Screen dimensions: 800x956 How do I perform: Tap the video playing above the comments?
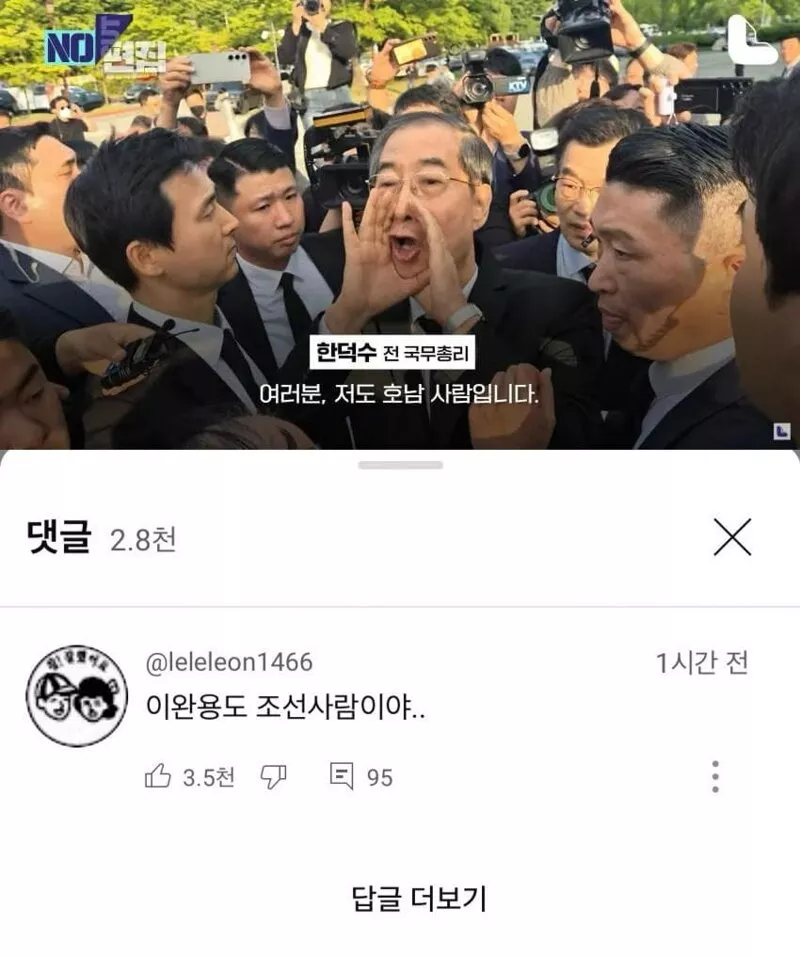(x=400, y=225)
